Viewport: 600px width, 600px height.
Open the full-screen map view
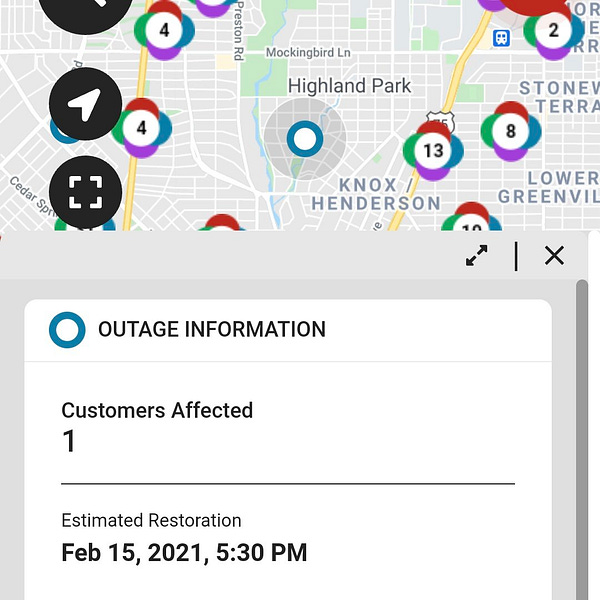click(x=86, y=192)
